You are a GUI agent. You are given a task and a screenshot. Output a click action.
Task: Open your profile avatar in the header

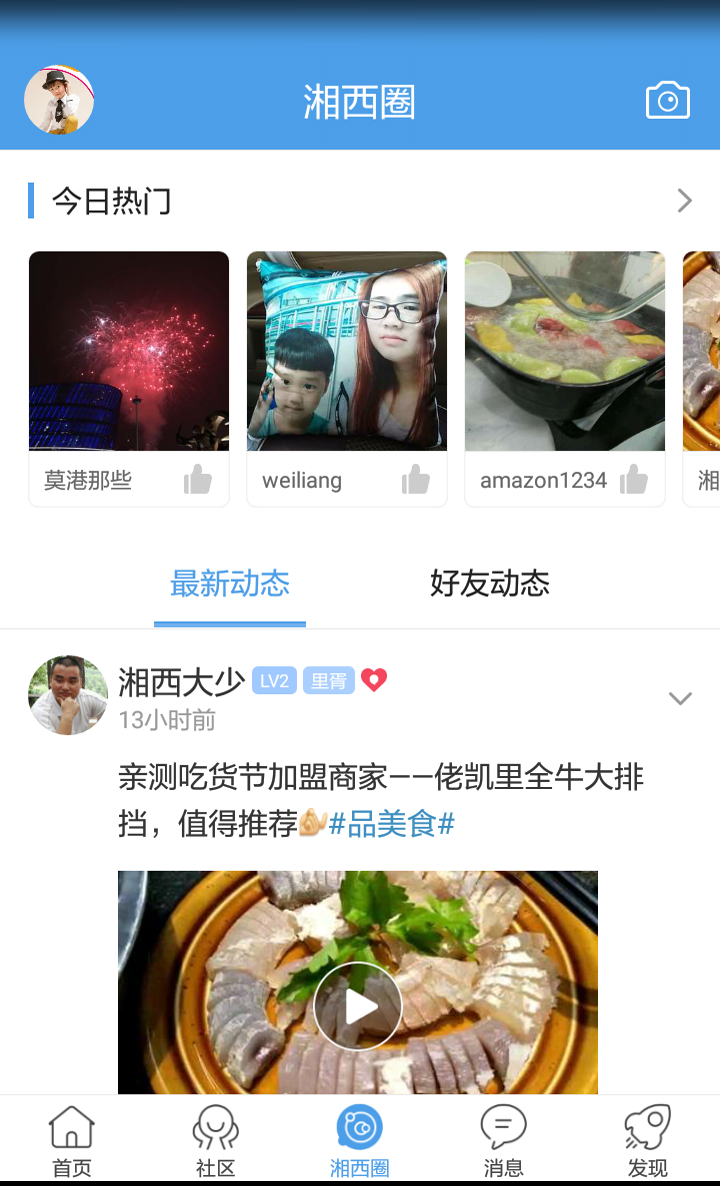(x=59, y=101)
